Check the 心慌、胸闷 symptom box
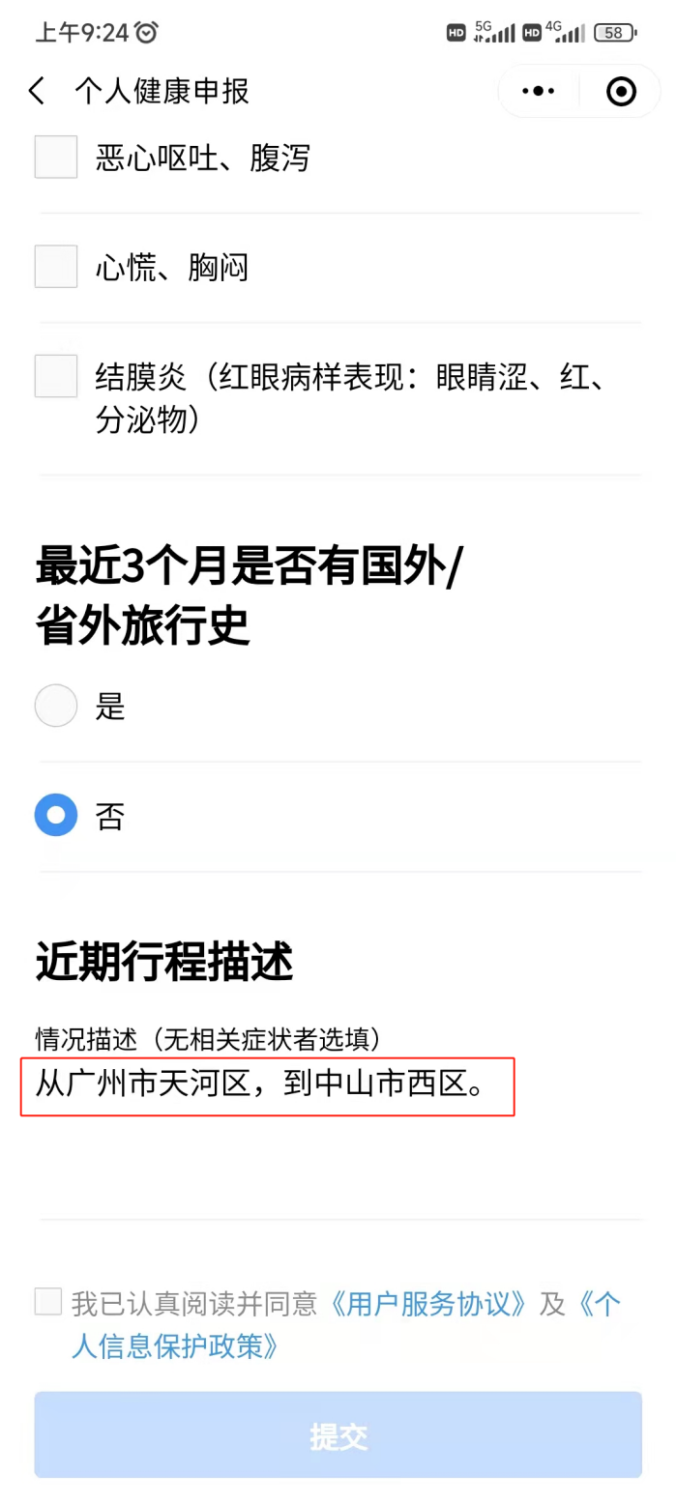Screen dimensions: 676x1503 pyautogui.click(x=56, y=267)
